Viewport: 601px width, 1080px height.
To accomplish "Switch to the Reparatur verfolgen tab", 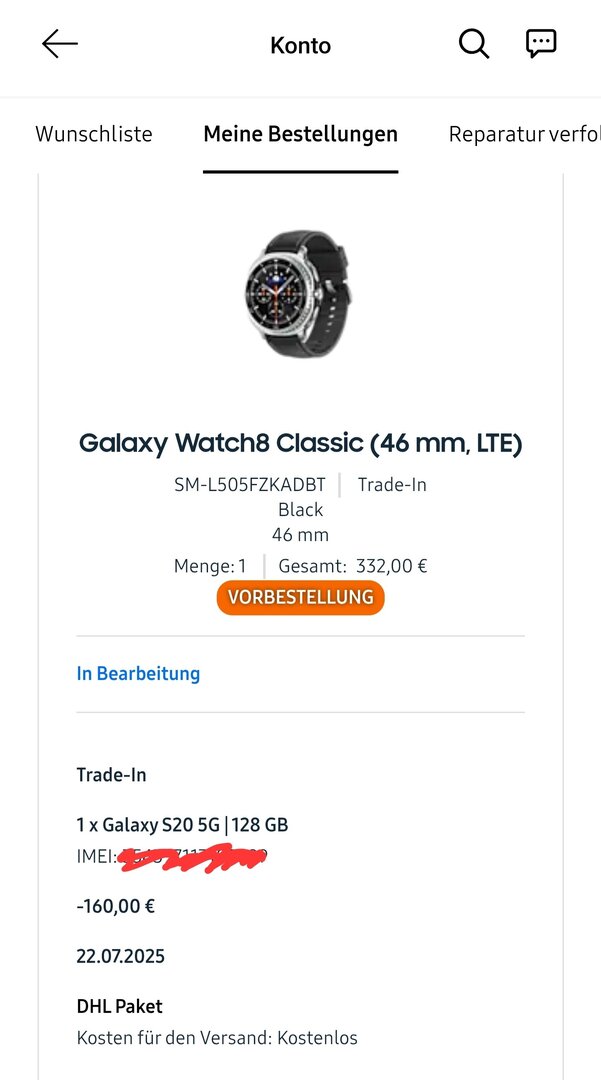I will [523, 134].
